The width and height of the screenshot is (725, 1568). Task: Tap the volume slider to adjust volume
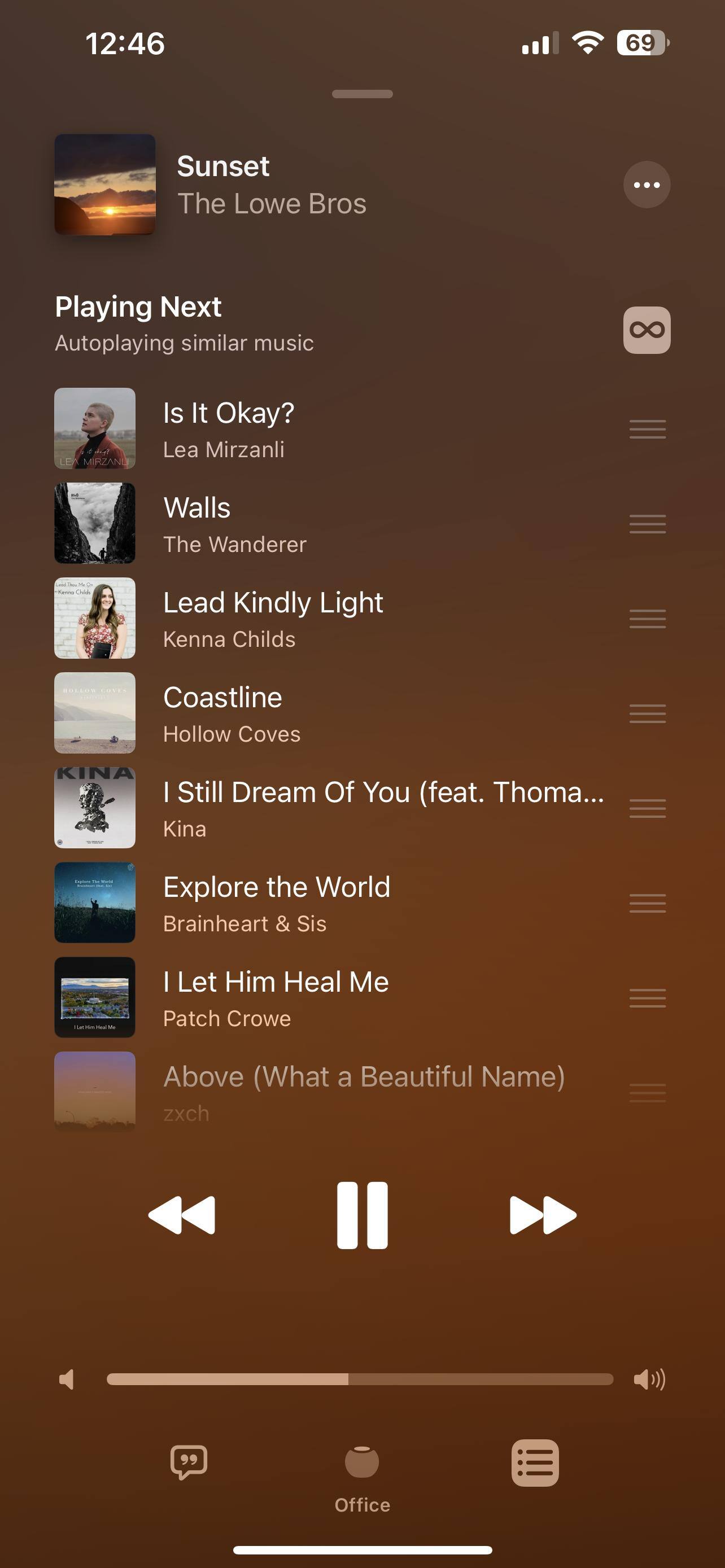(x=360, y=1379)
